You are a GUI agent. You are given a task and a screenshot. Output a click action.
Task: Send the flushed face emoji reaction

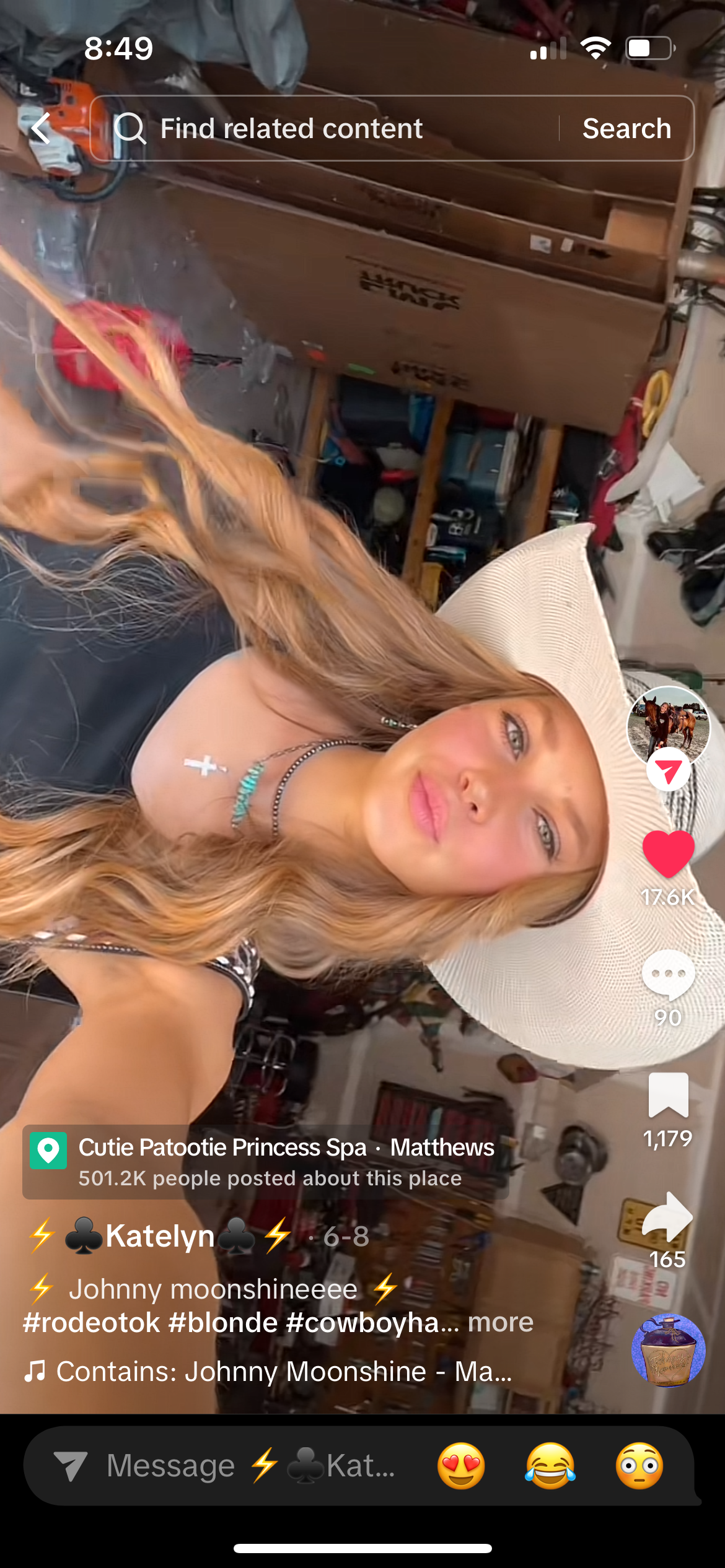639,1466
